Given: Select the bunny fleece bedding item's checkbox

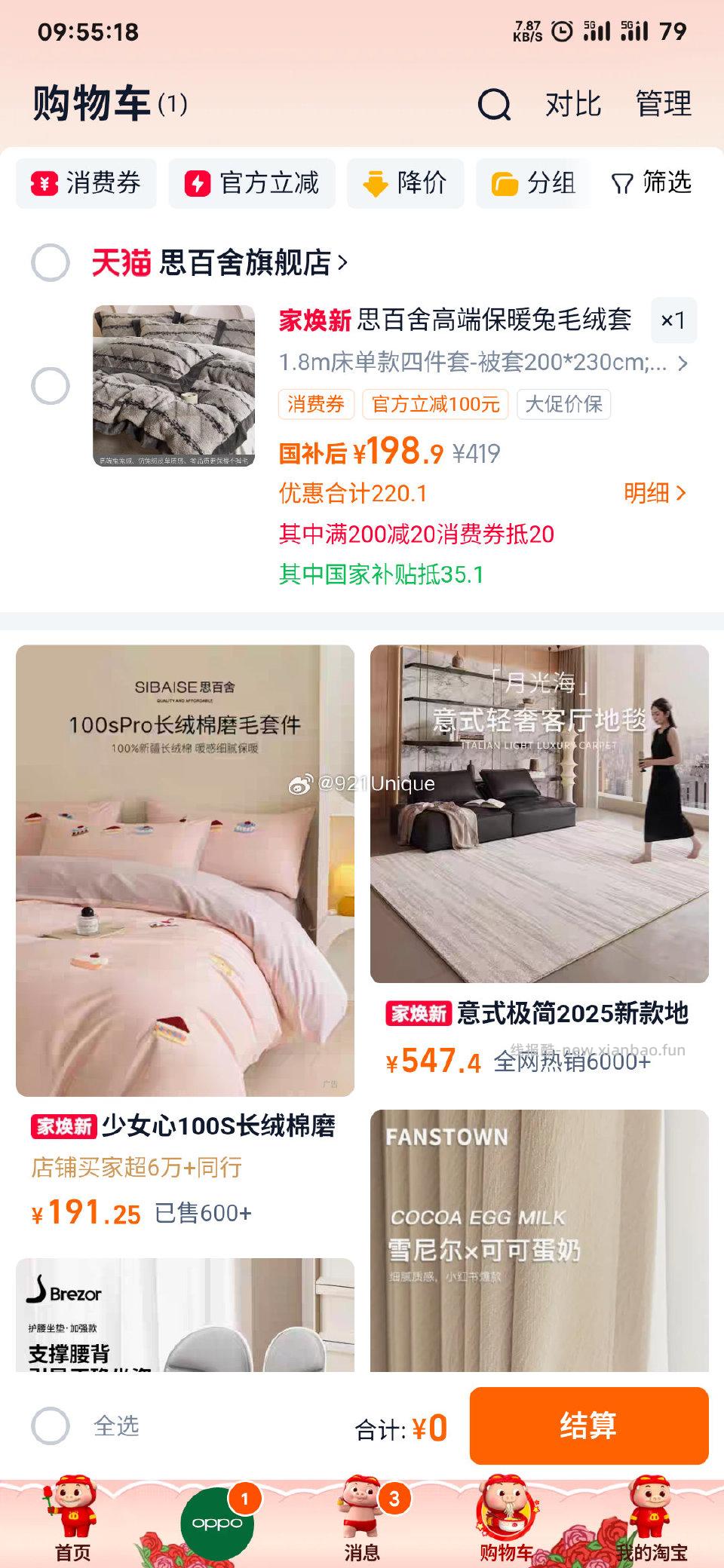Looking at the screenshot, I should point(51,384).
